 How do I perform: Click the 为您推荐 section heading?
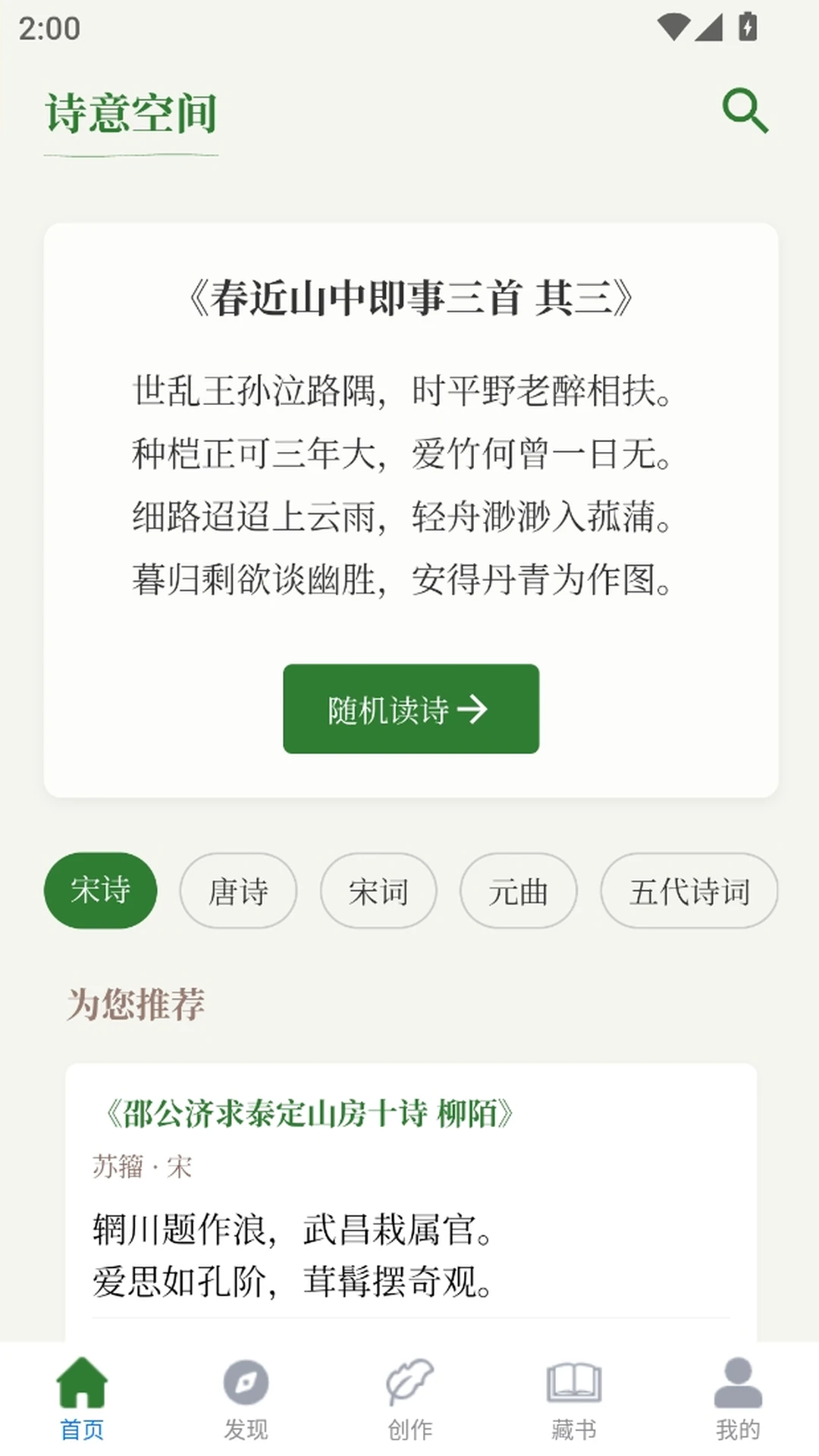point(137,1006)
